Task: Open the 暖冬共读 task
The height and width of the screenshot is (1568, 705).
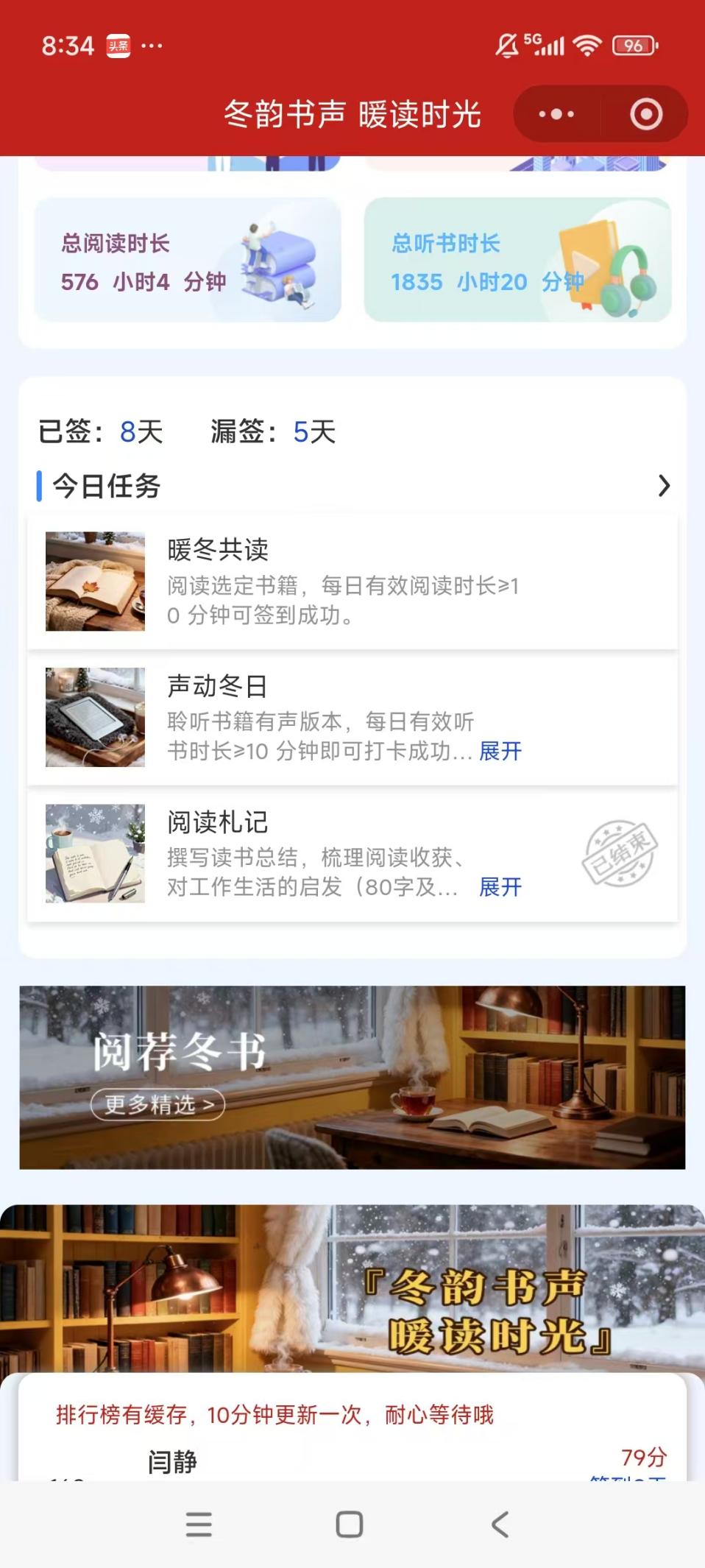Action: (x=352, y=582)
